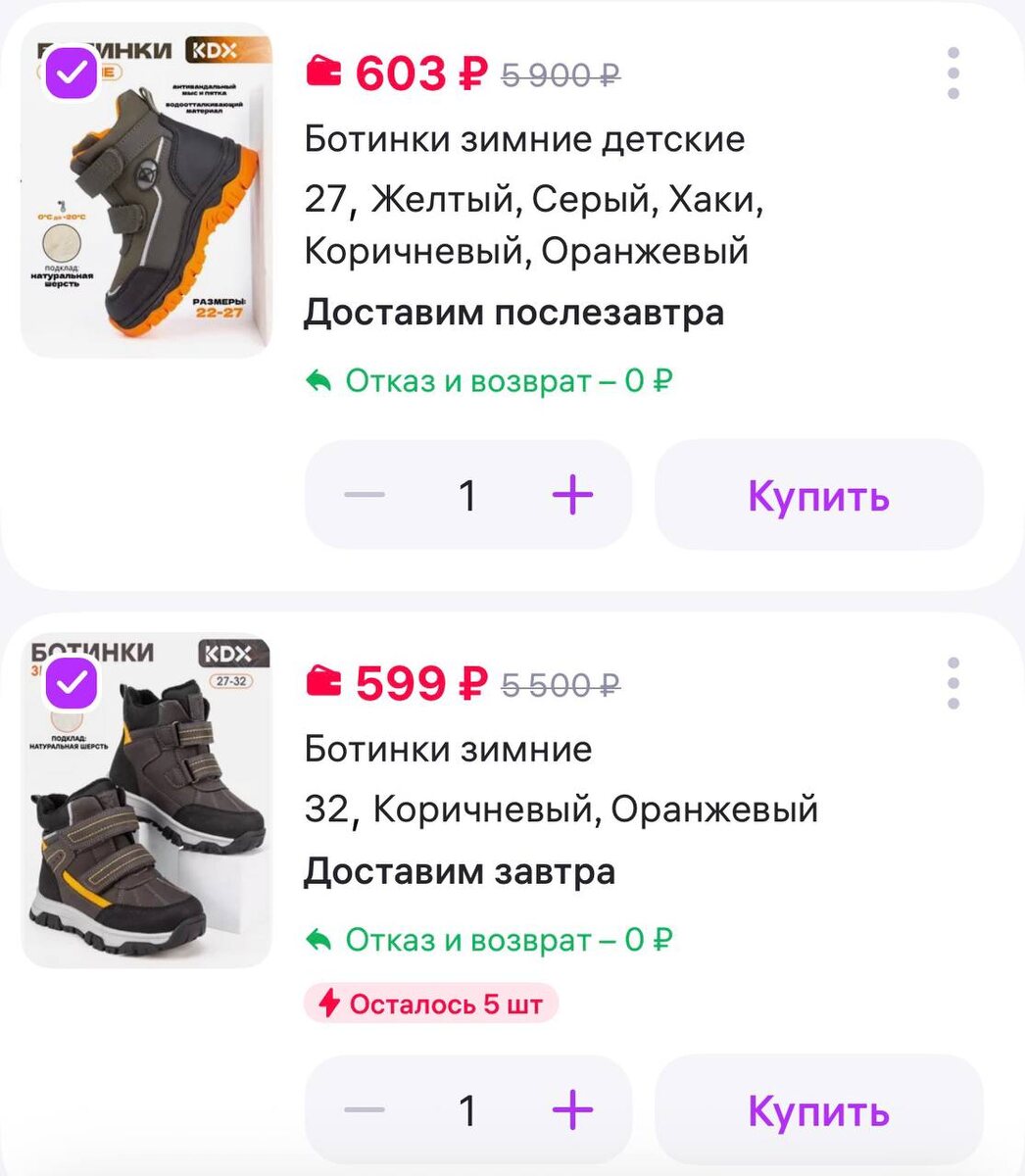Deselect the 599 ₽ winter boots checkbox
1025x1176 pixels.
pos(72,683)
